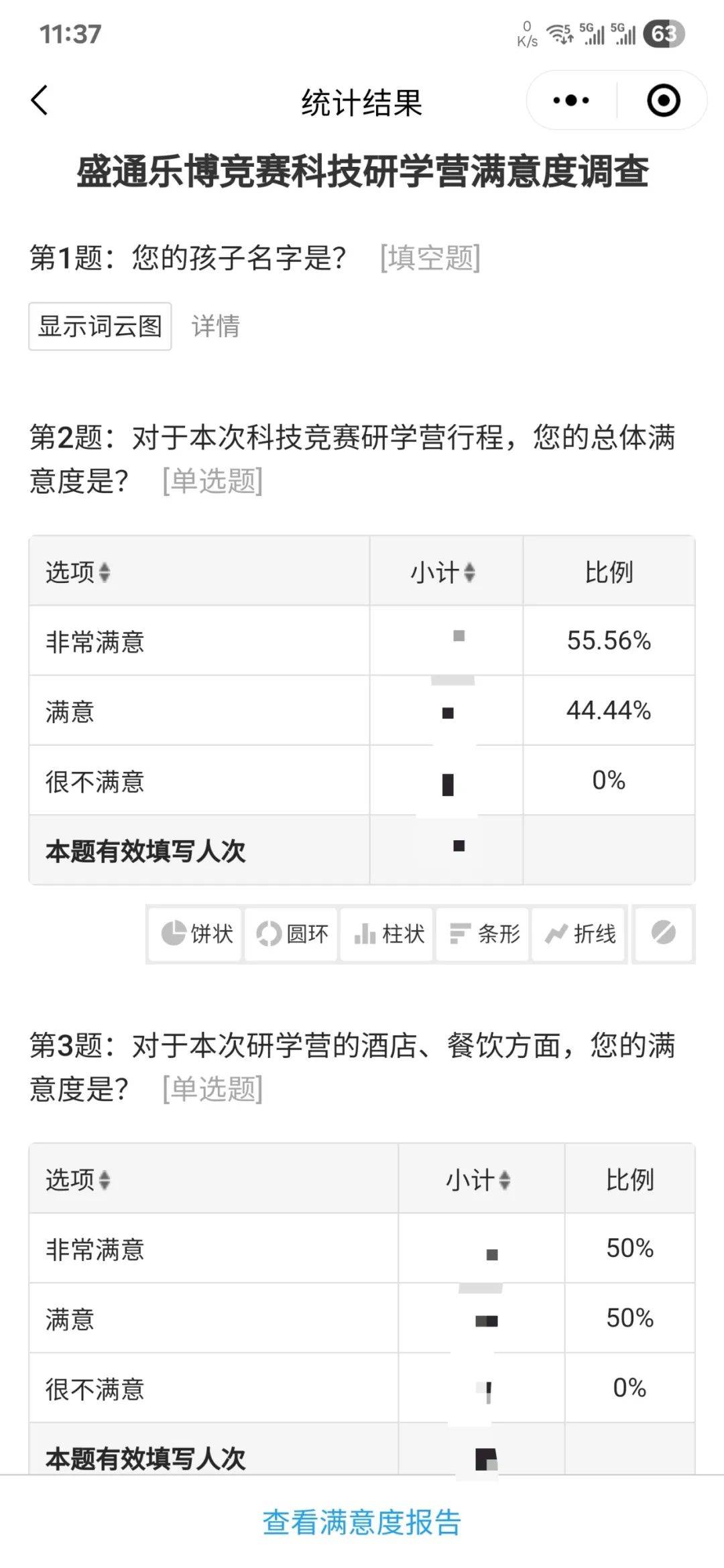Screen dimensions: 724x1568
Task: Show question 2 as 圆环 donut chart
Action: coord(292,933)
